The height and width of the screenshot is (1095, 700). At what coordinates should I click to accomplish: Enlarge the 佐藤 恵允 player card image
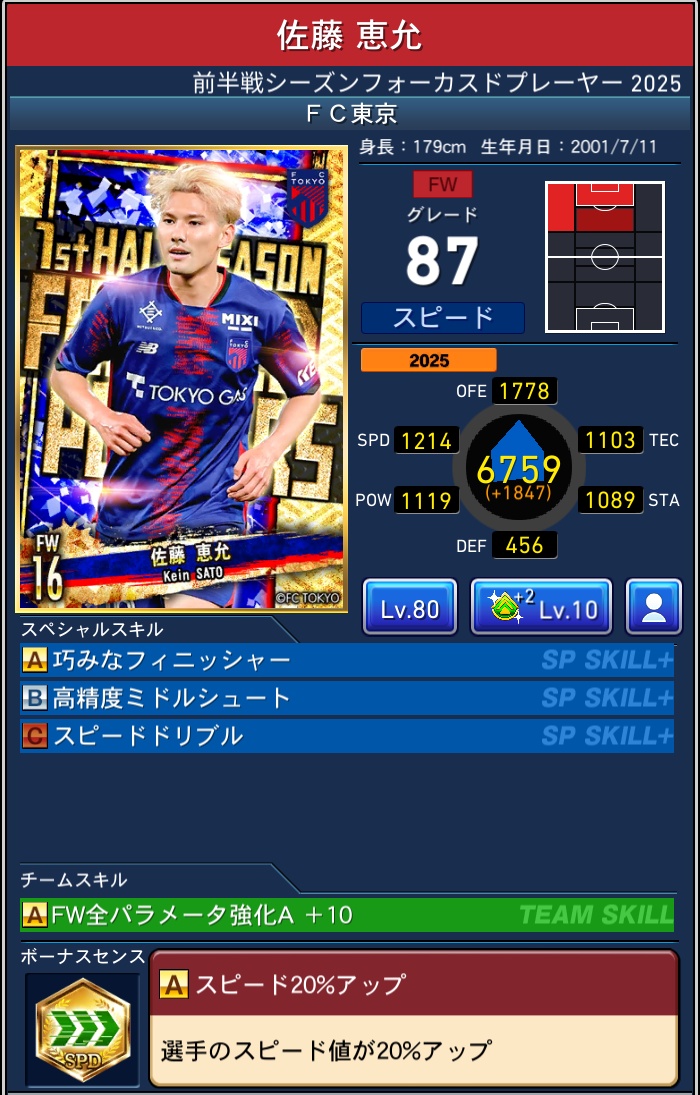click(x=182, y=380)
